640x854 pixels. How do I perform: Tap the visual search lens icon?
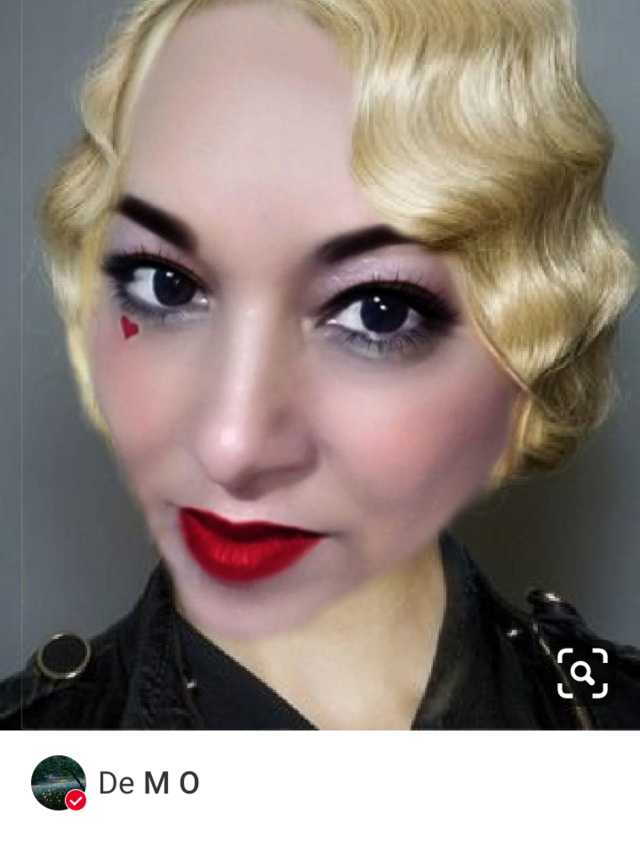582,673
